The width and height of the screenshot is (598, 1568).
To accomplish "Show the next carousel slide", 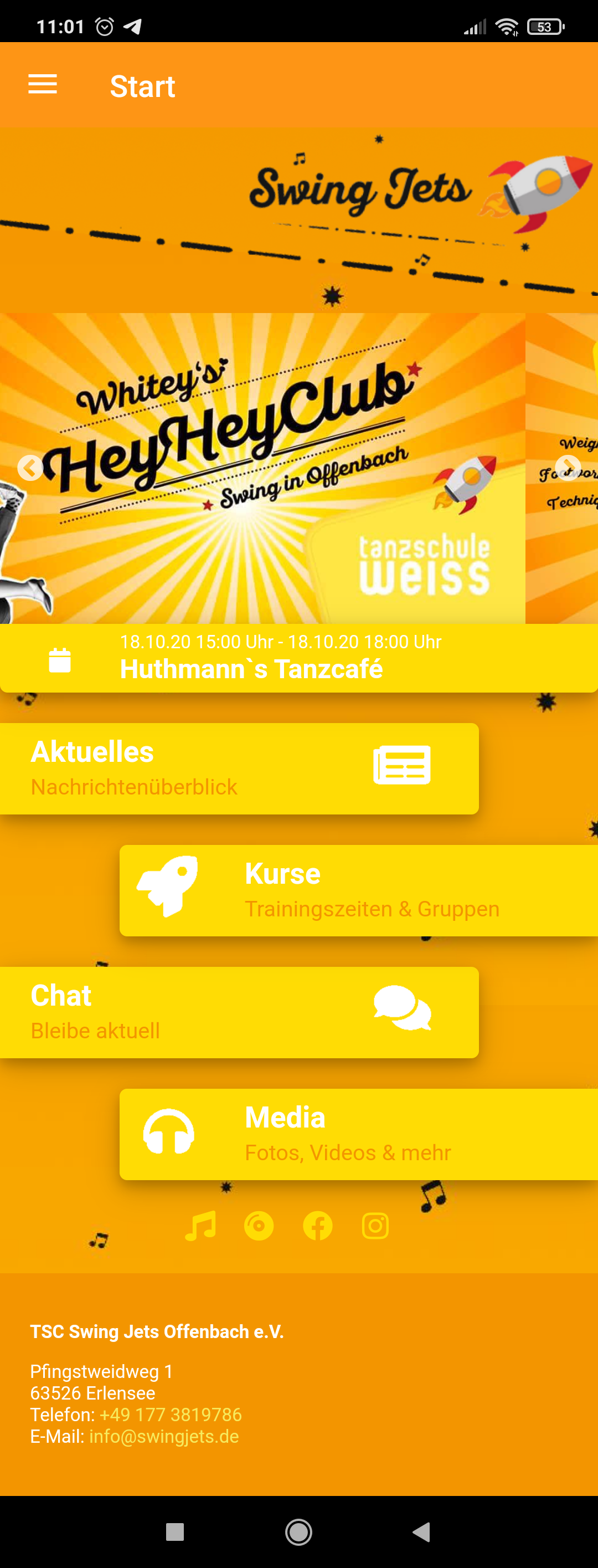I will click(568, 468).
